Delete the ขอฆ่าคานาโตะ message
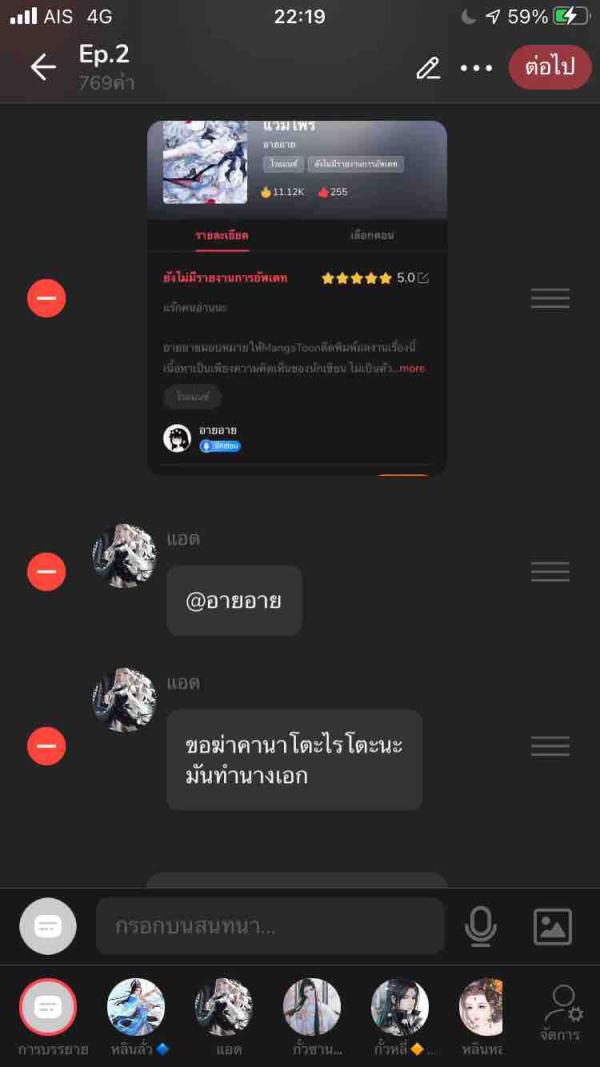This screenshot has height=1067, width=600. coord(46,745)
